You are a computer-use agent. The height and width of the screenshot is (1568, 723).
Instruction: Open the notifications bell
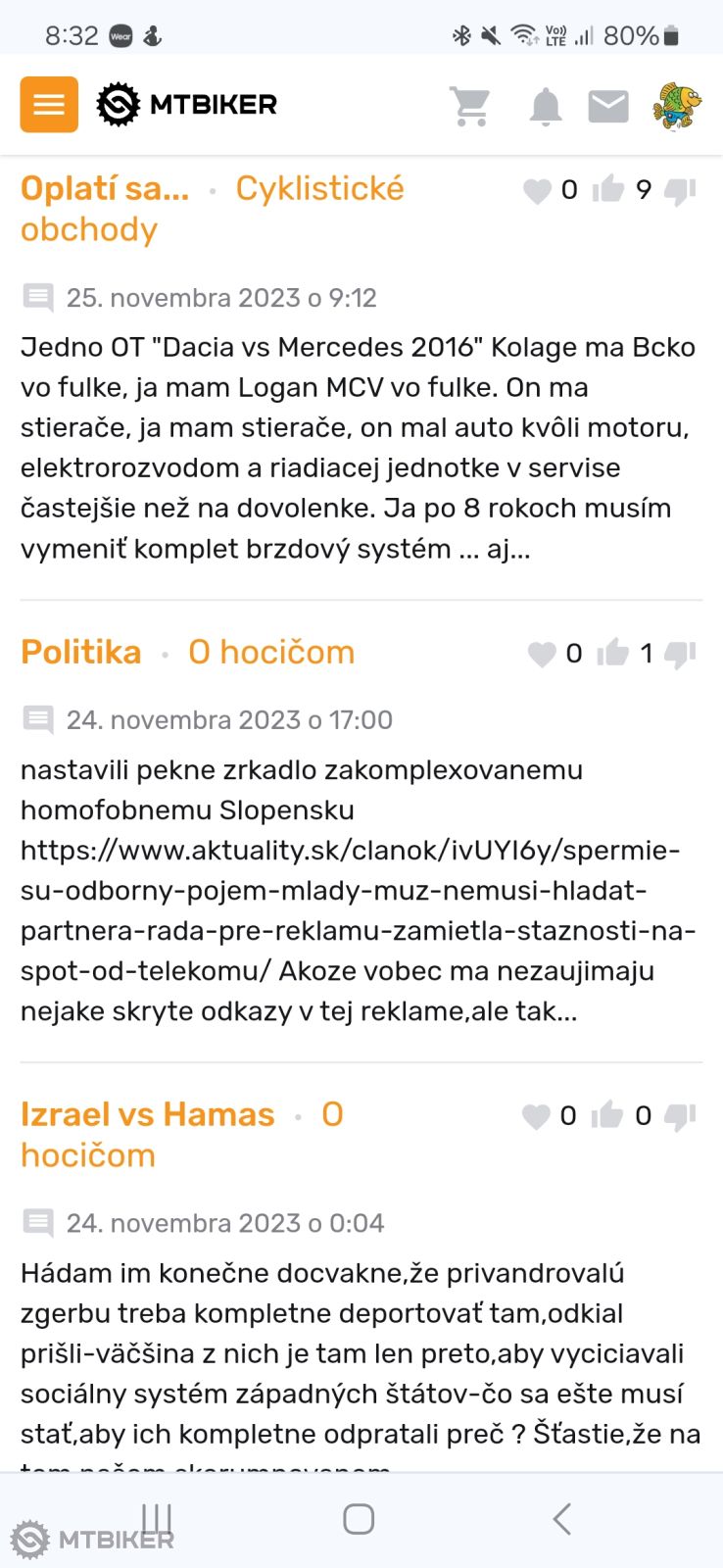tap(546, 106)
